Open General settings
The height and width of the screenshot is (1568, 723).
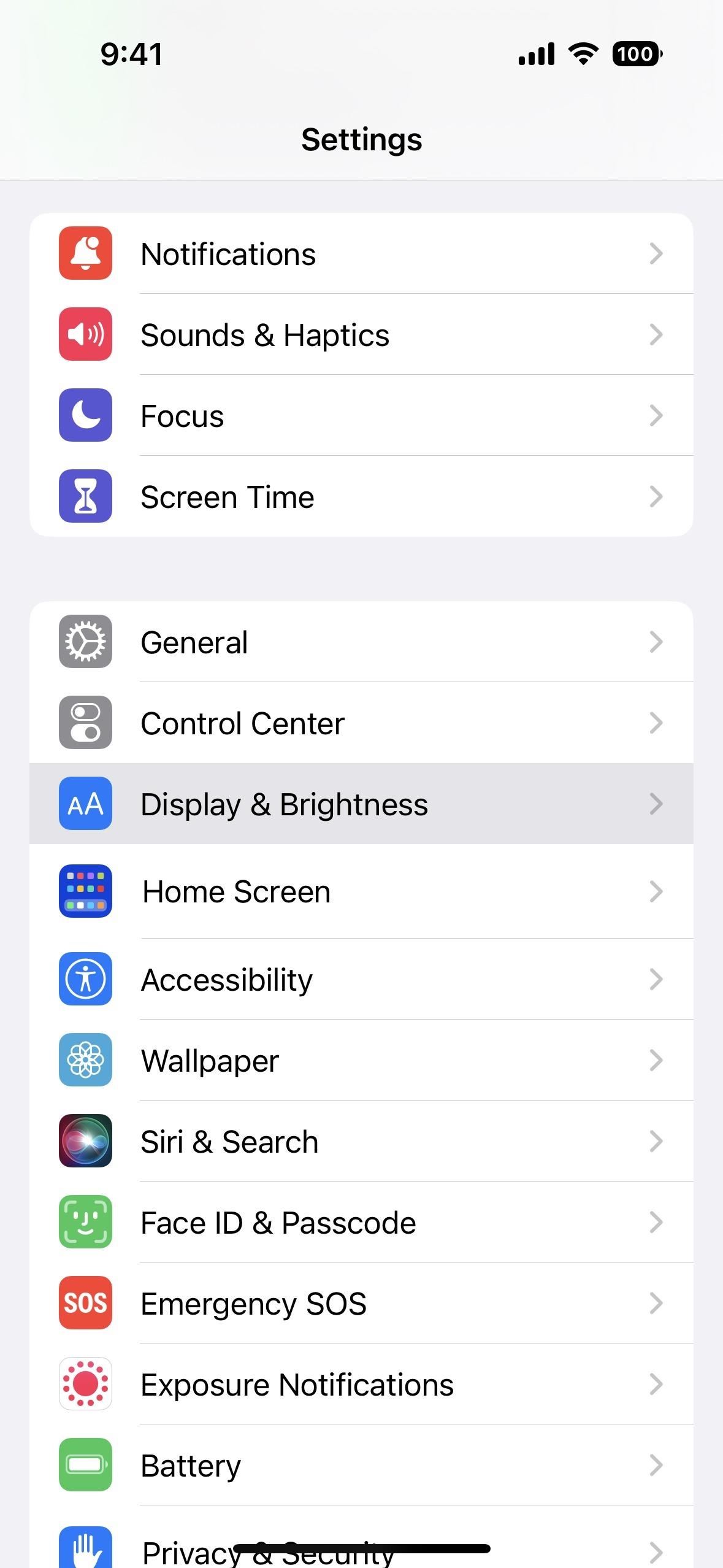361,642
